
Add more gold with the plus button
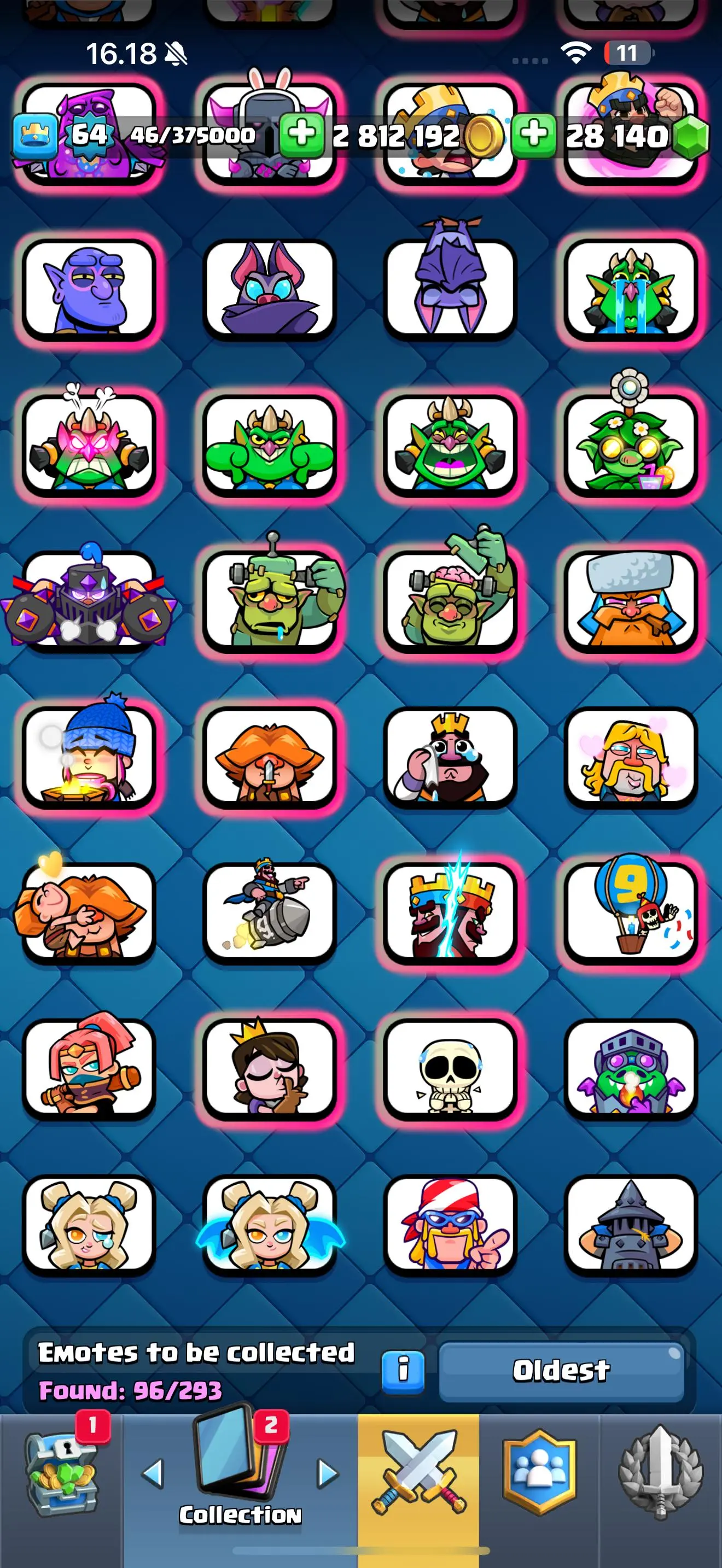pyautogui.click(x=301, y=135)
